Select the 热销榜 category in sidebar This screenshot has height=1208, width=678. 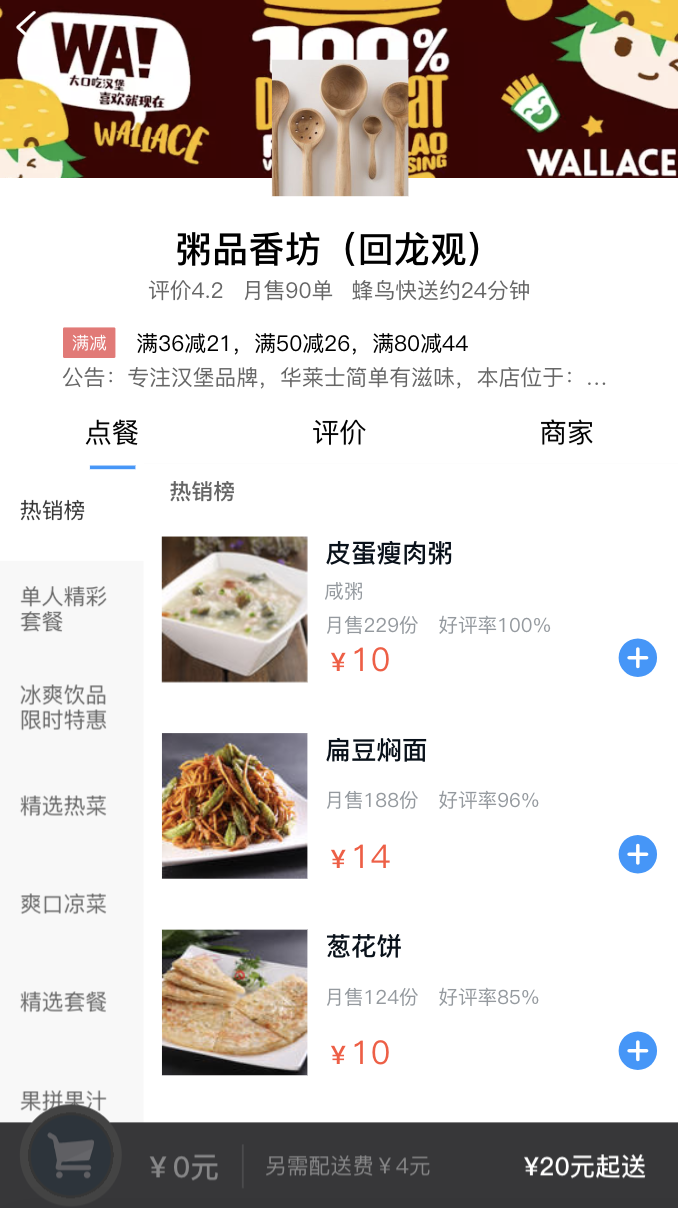pyautogui.click(x=53, y=511)
